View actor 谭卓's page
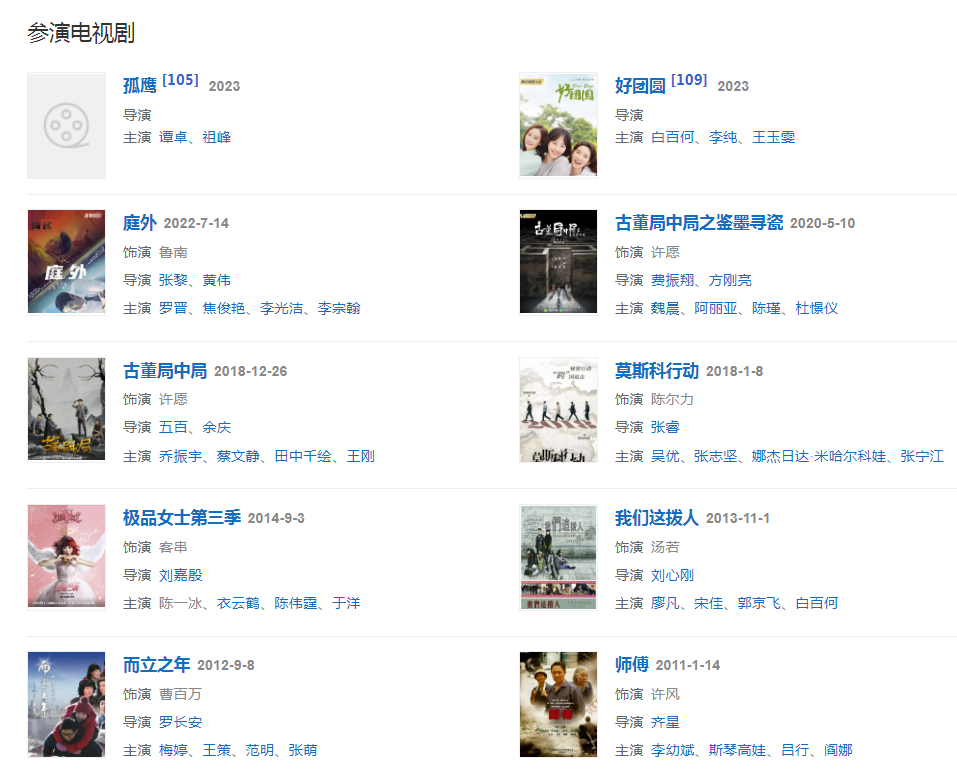957x774 pixels. [x=173, y=137]
